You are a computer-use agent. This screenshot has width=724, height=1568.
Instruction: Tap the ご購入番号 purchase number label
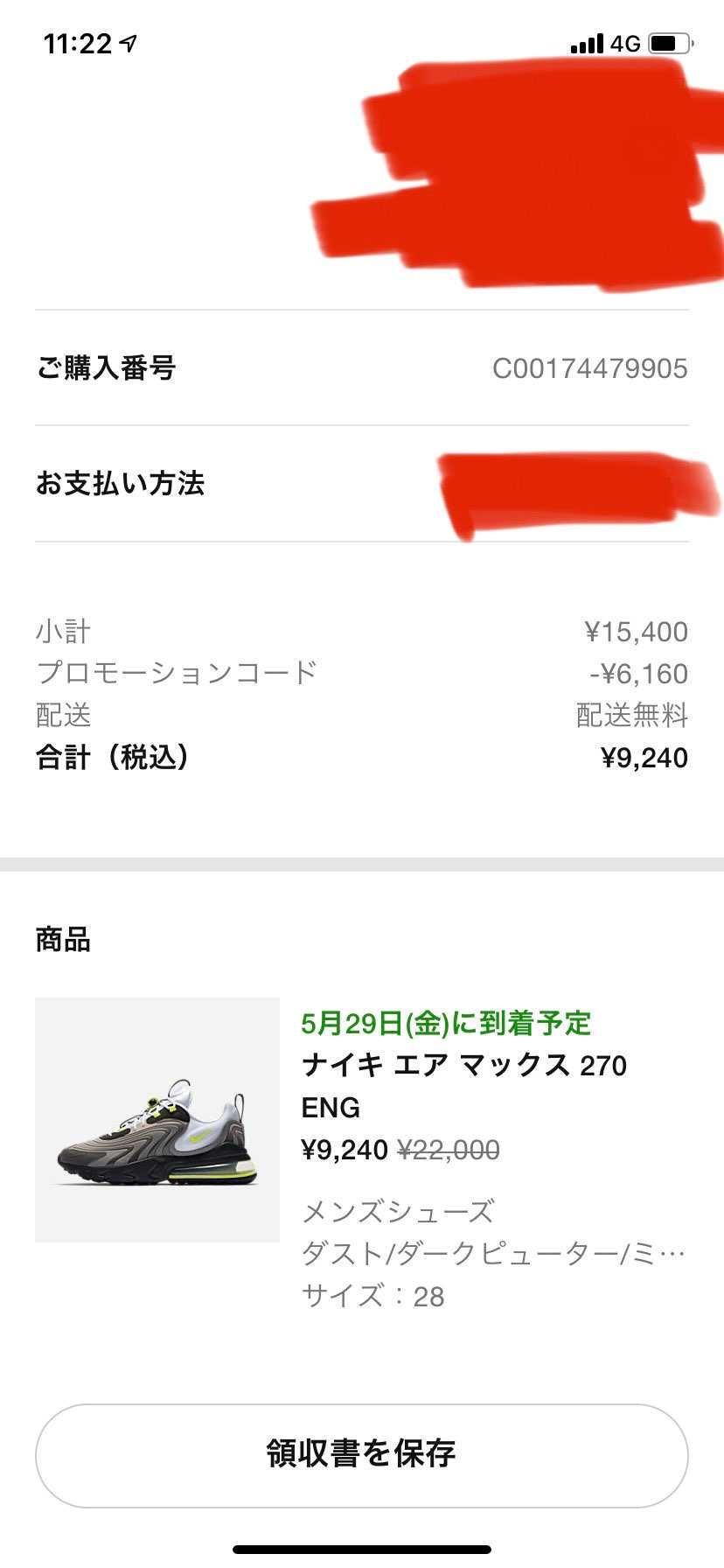[x=106, y=368]
